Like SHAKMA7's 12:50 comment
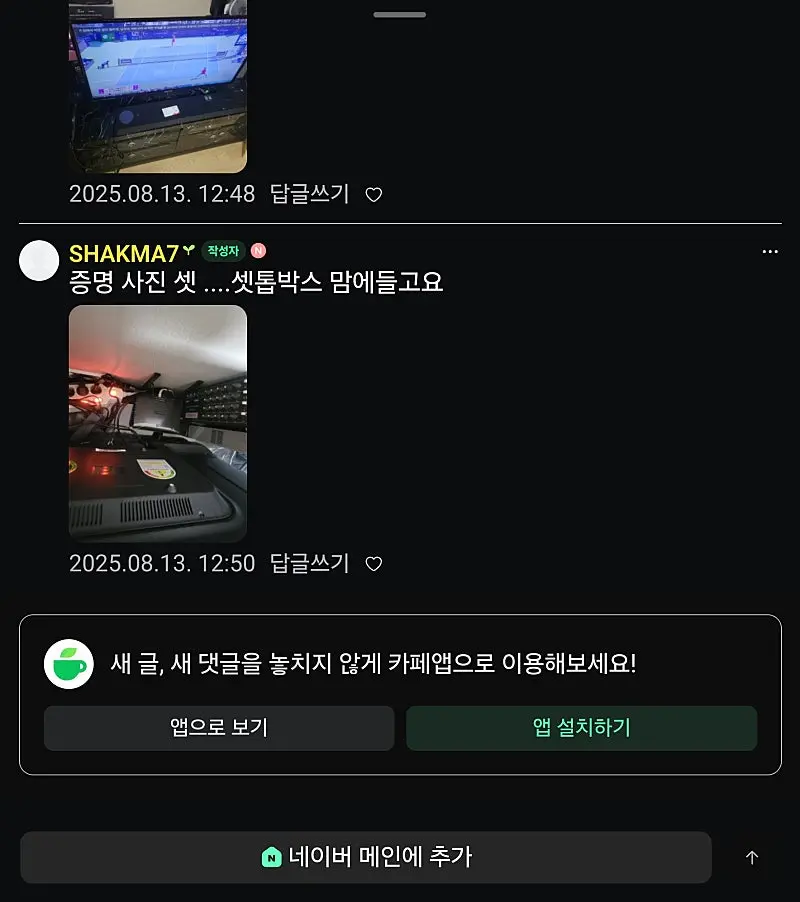 (373, 564)
